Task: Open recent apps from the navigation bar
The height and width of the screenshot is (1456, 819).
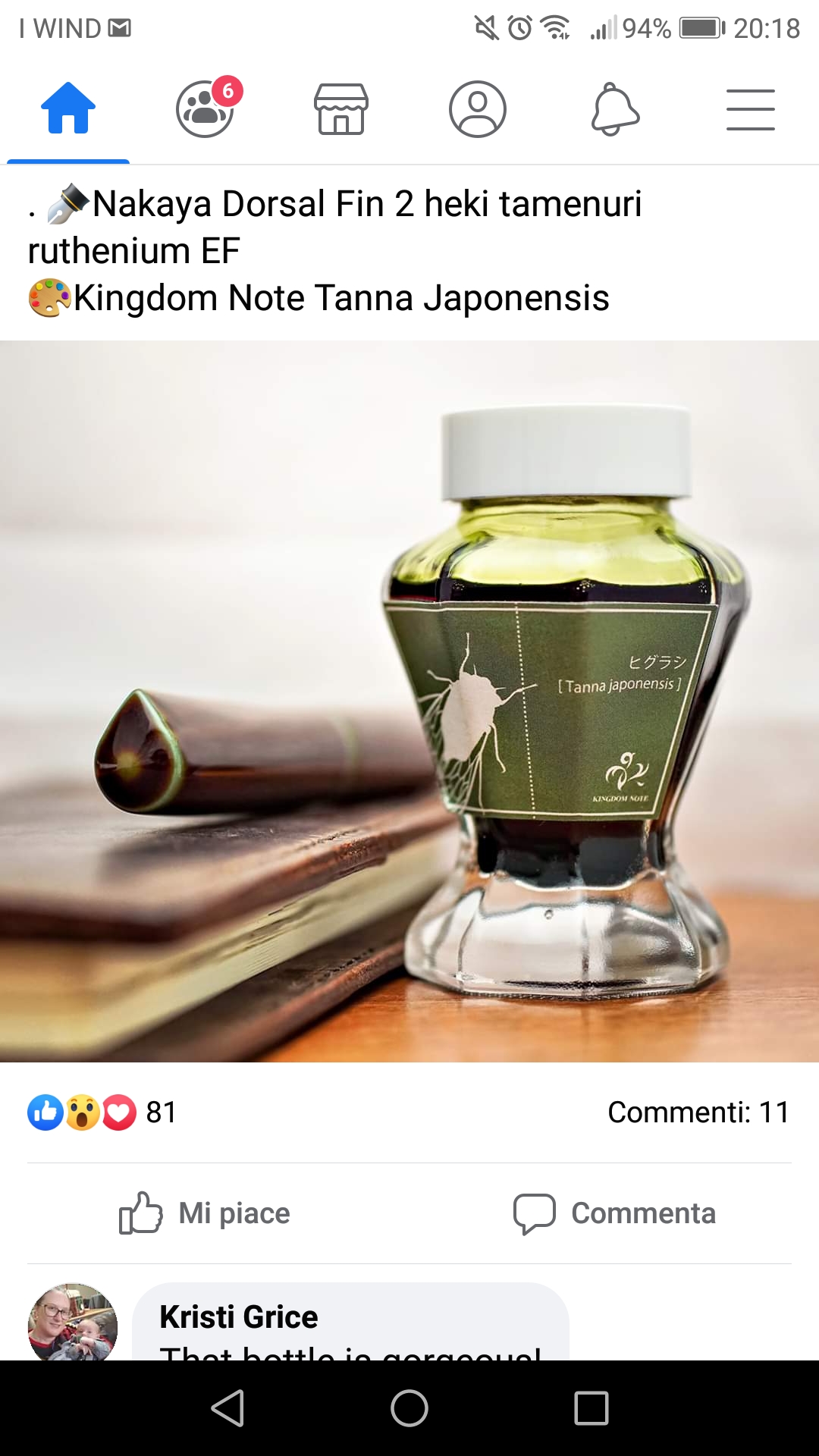Action: point(591,1408)
